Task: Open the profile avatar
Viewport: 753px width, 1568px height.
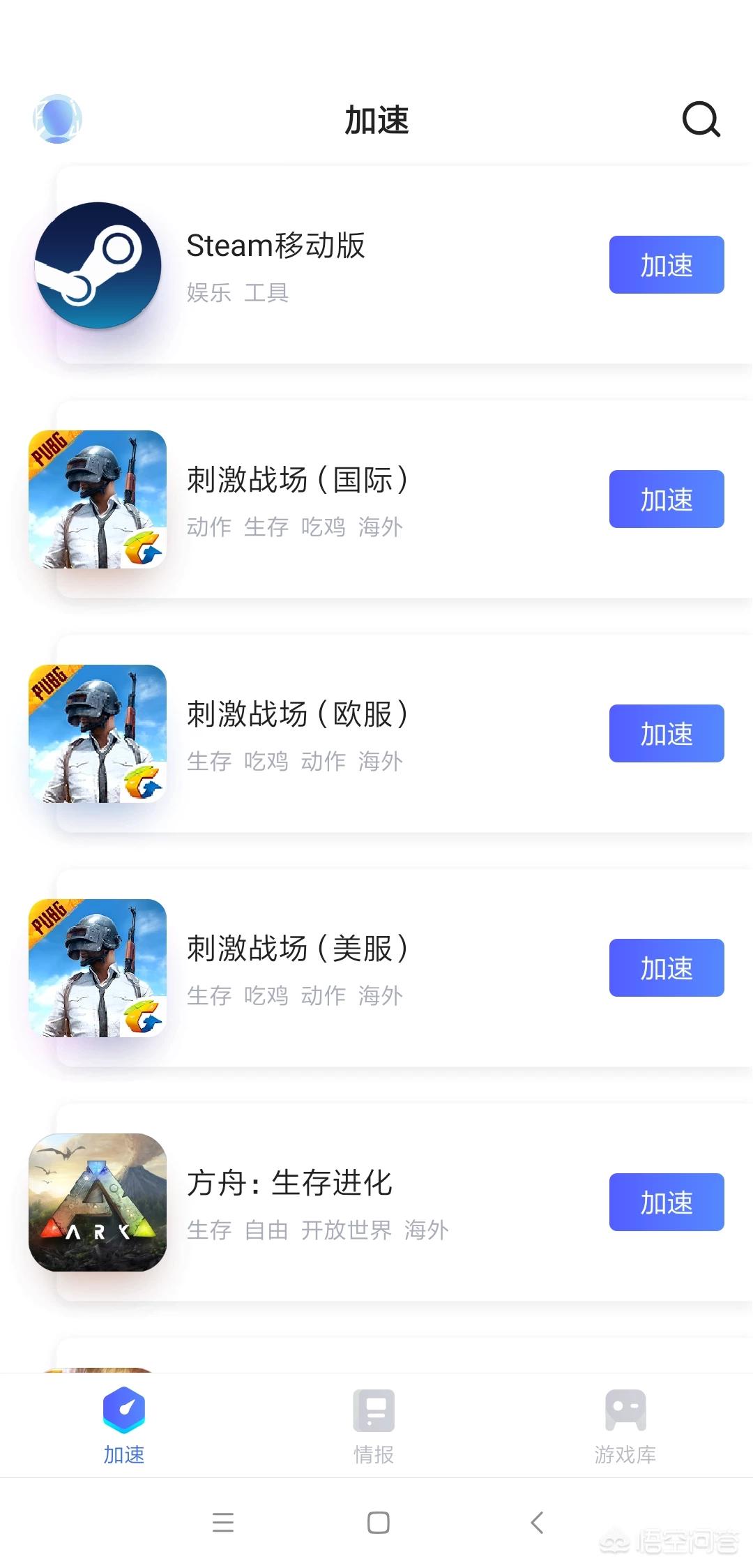Action: pos(57,119)
